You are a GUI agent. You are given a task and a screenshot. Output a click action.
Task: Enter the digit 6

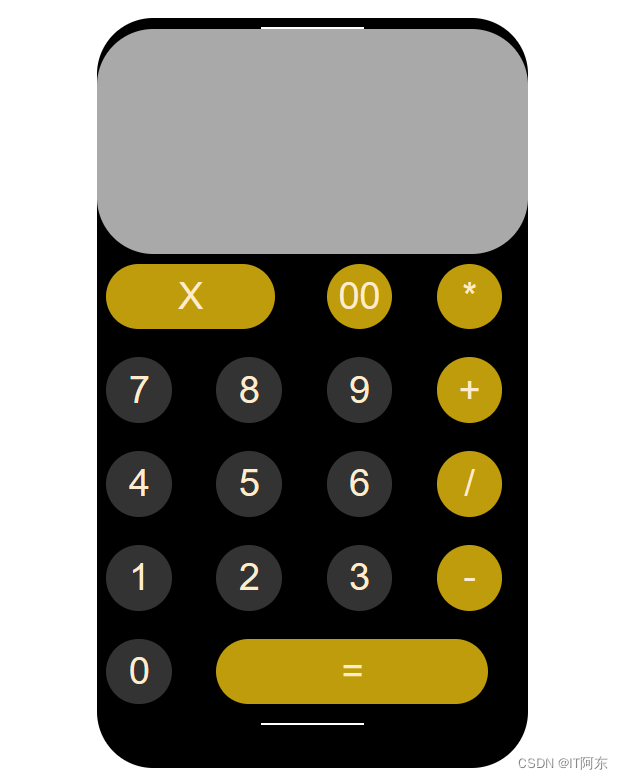tap(359, 483)
